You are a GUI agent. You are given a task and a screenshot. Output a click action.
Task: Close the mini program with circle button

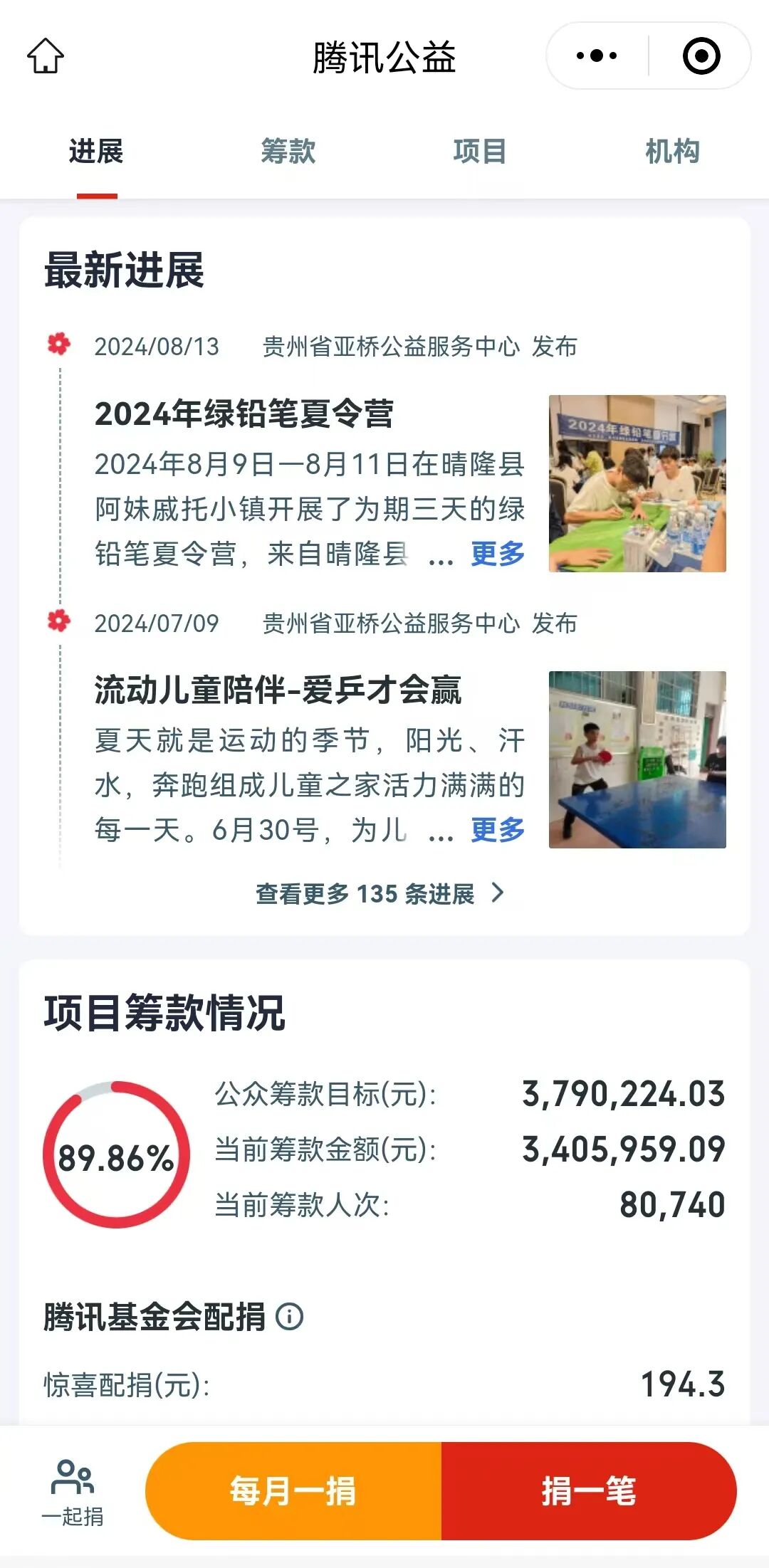pos(701,56)
